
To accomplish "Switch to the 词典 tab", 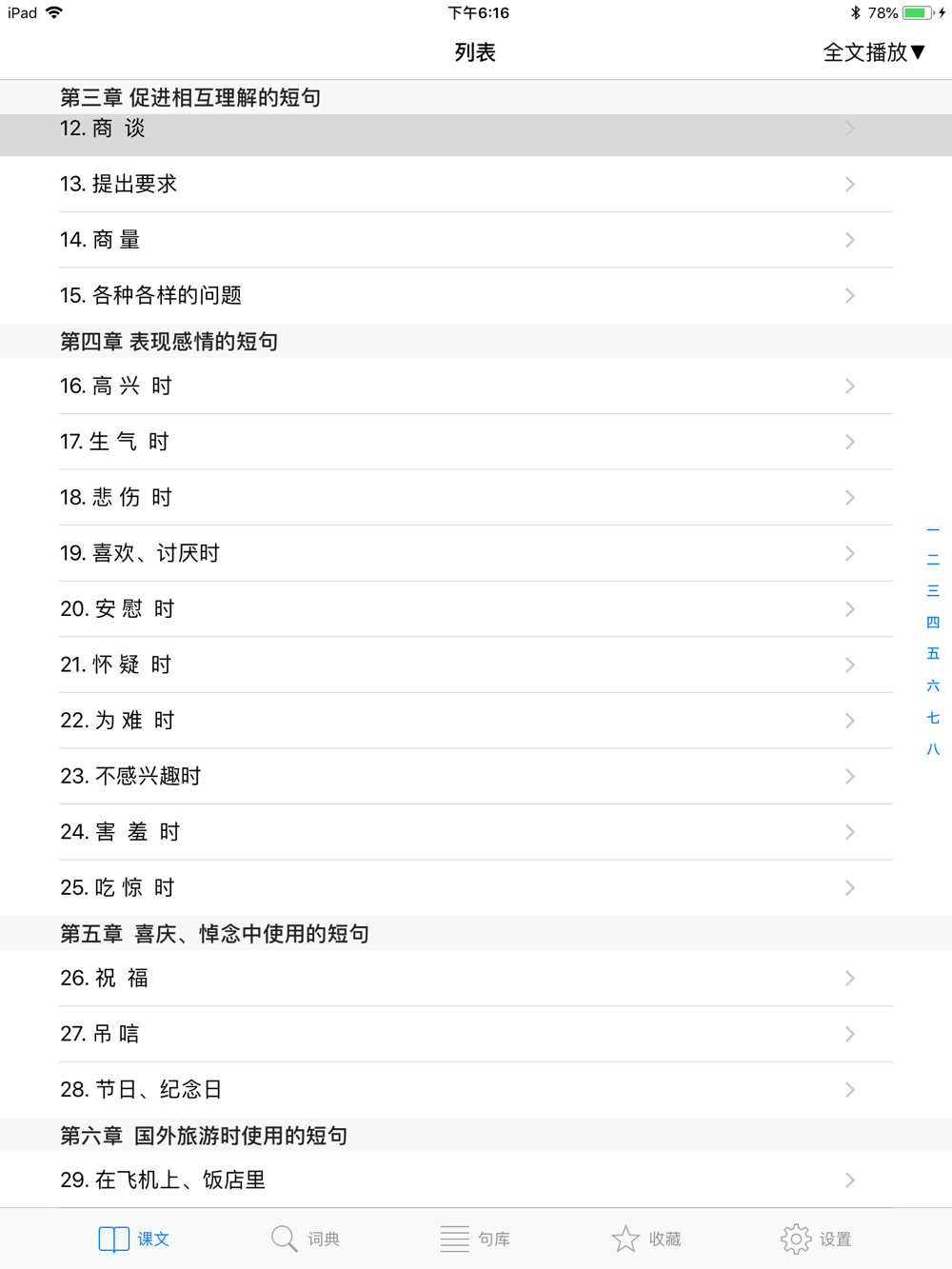I will (306, 1239).
